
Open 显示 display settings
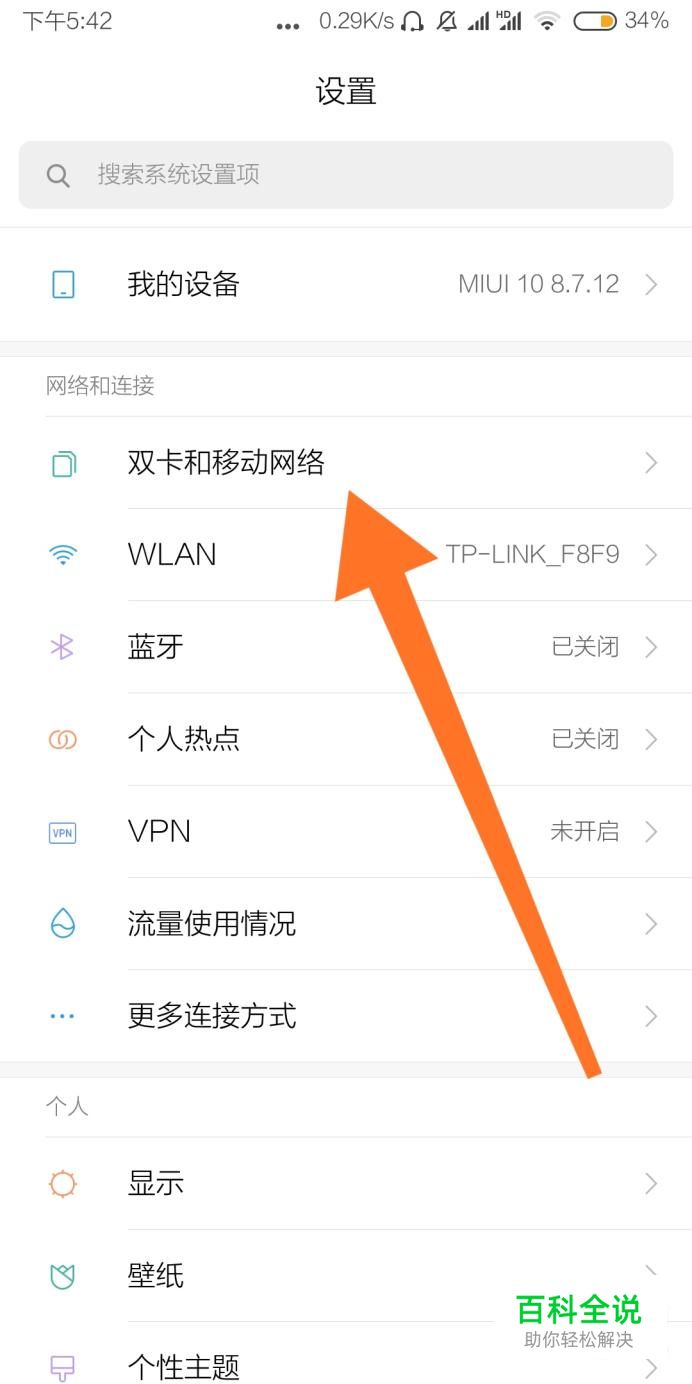point(346,1183)
